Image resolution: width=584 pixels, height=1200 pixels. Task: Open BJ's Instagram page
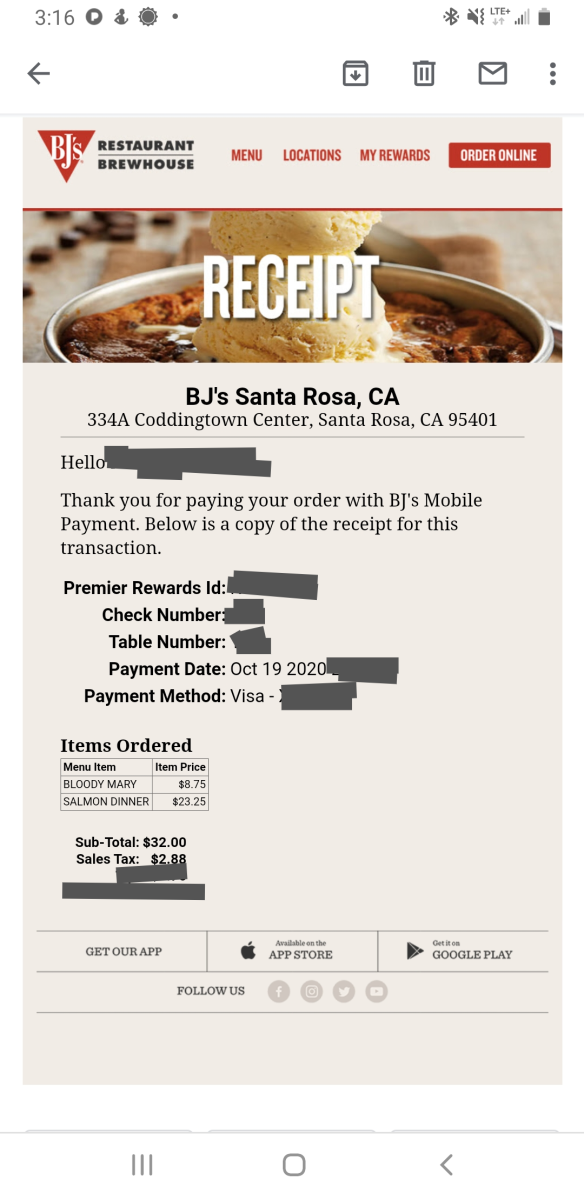(312, 991)
